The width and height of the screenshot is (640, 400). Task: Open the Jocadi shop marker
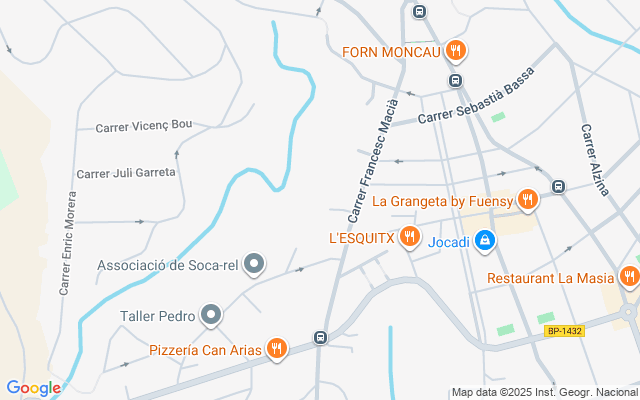click(484, 240)
